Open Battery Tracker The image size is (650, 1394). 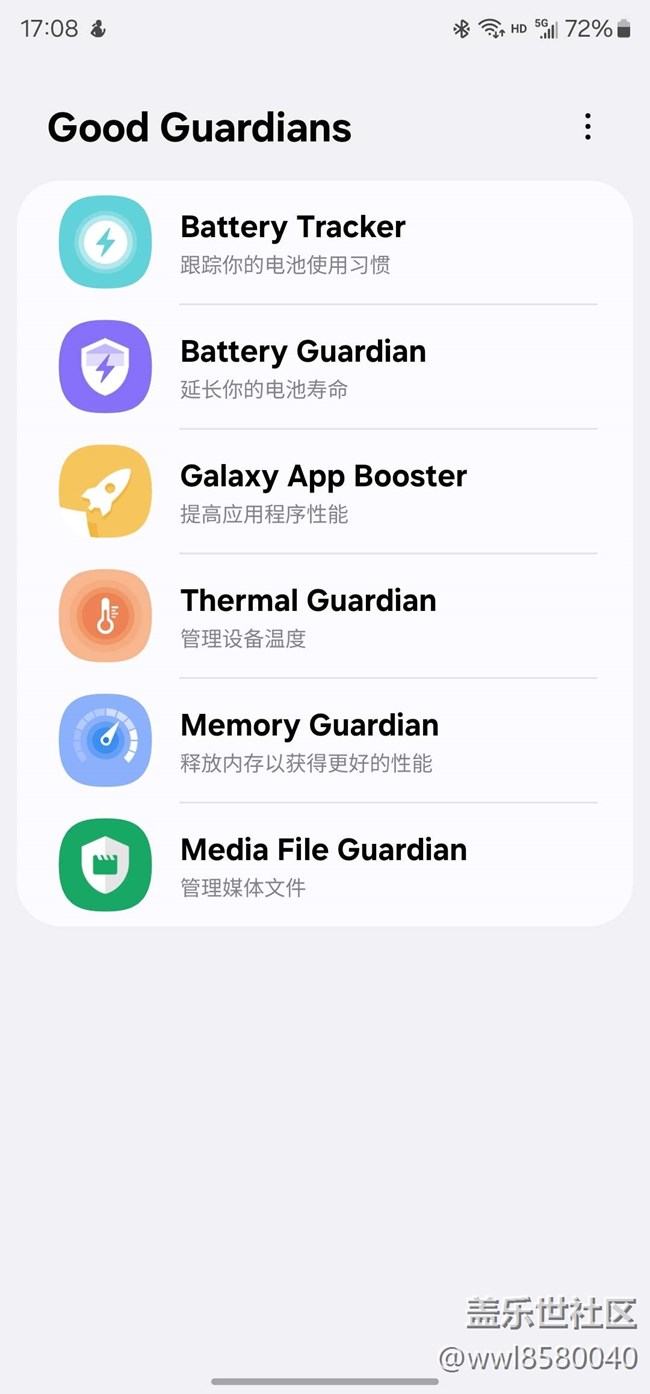tap(325, 243)
